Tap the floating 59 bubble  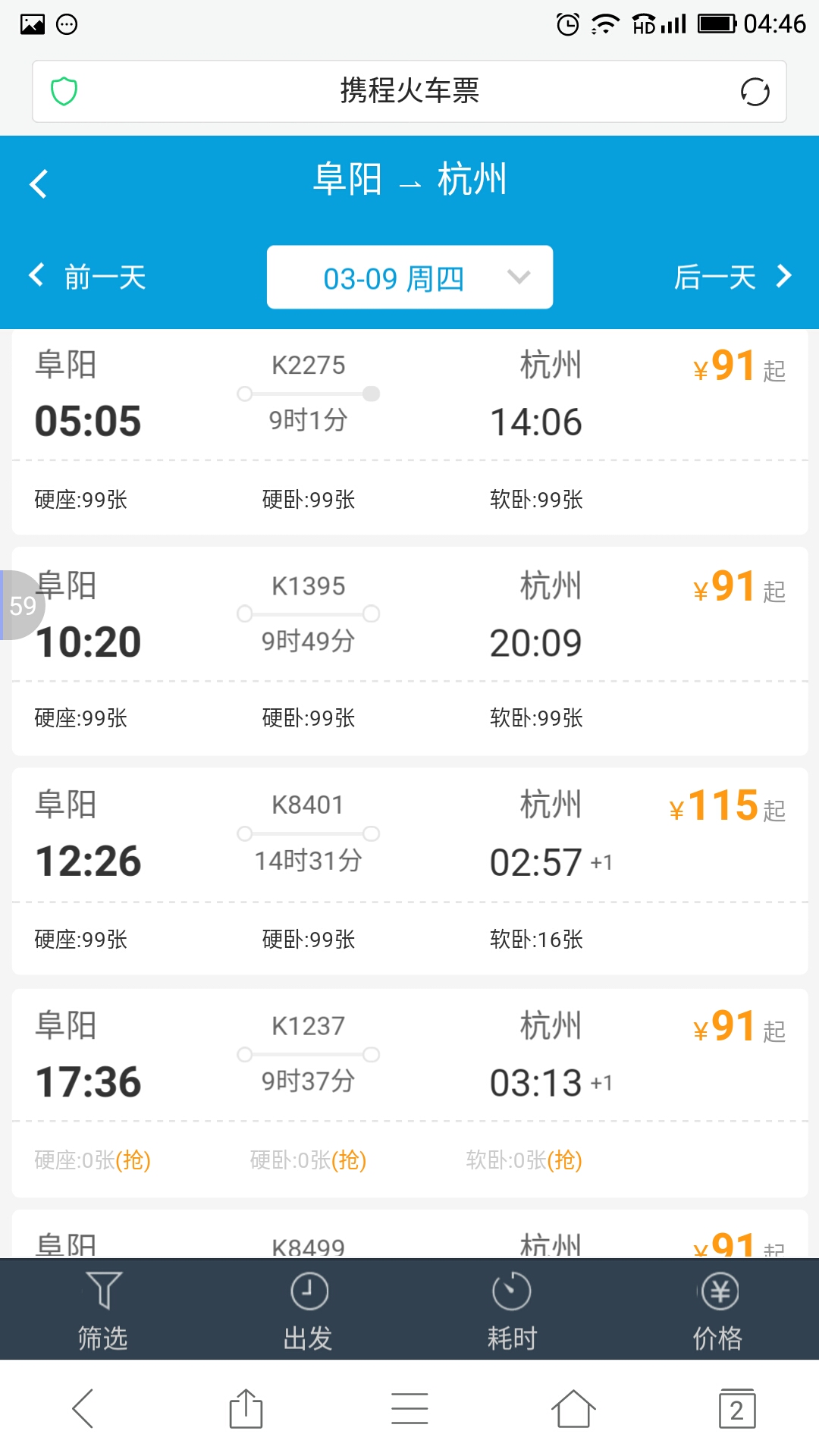tap(22, 605)
